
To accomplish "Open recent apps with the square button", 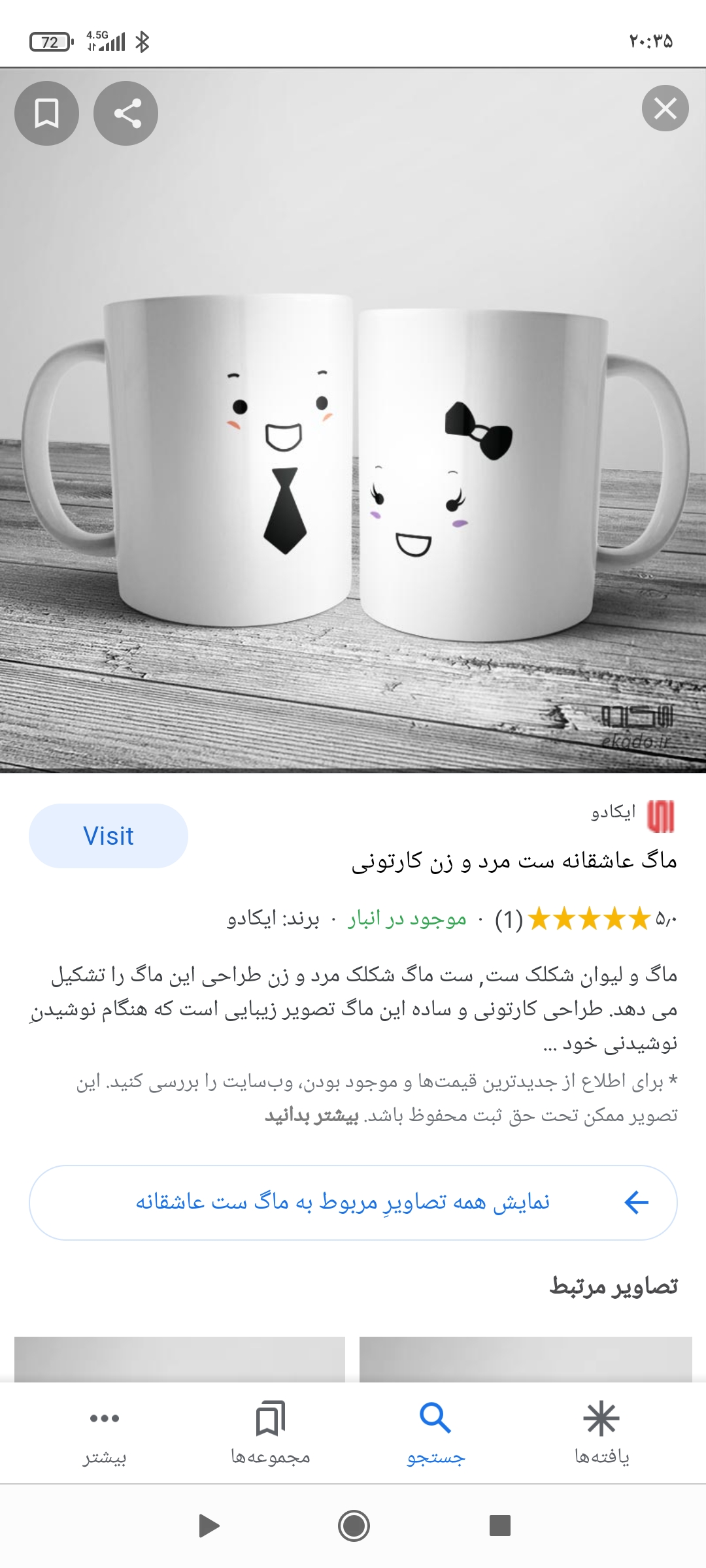I will coord(499,1526).
